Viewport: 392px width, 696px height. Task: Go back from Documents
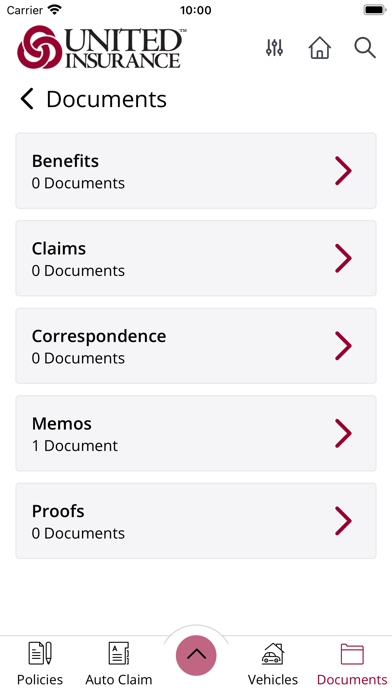pos(27,99)
